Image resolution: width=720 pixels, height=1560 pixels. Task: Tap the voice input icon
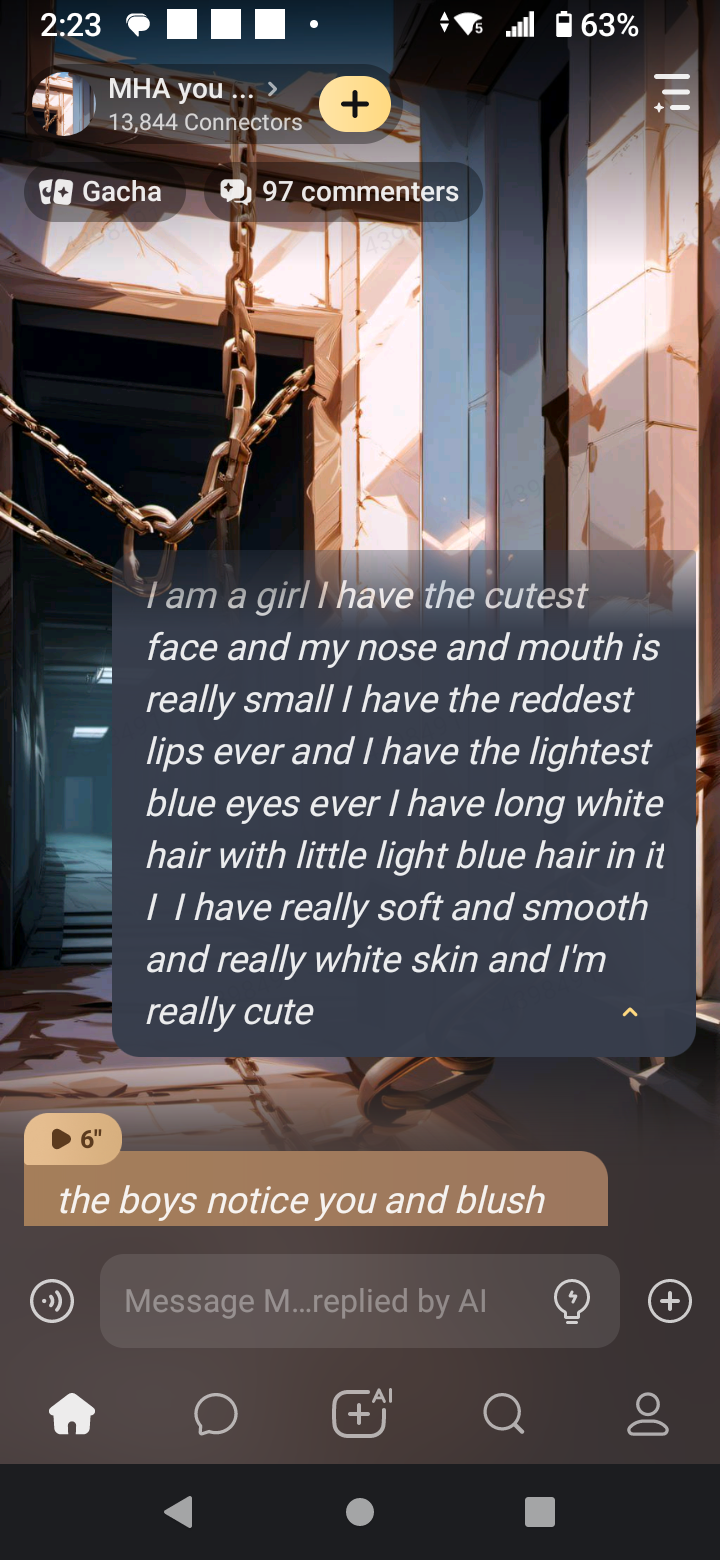tap(51, 1301)
